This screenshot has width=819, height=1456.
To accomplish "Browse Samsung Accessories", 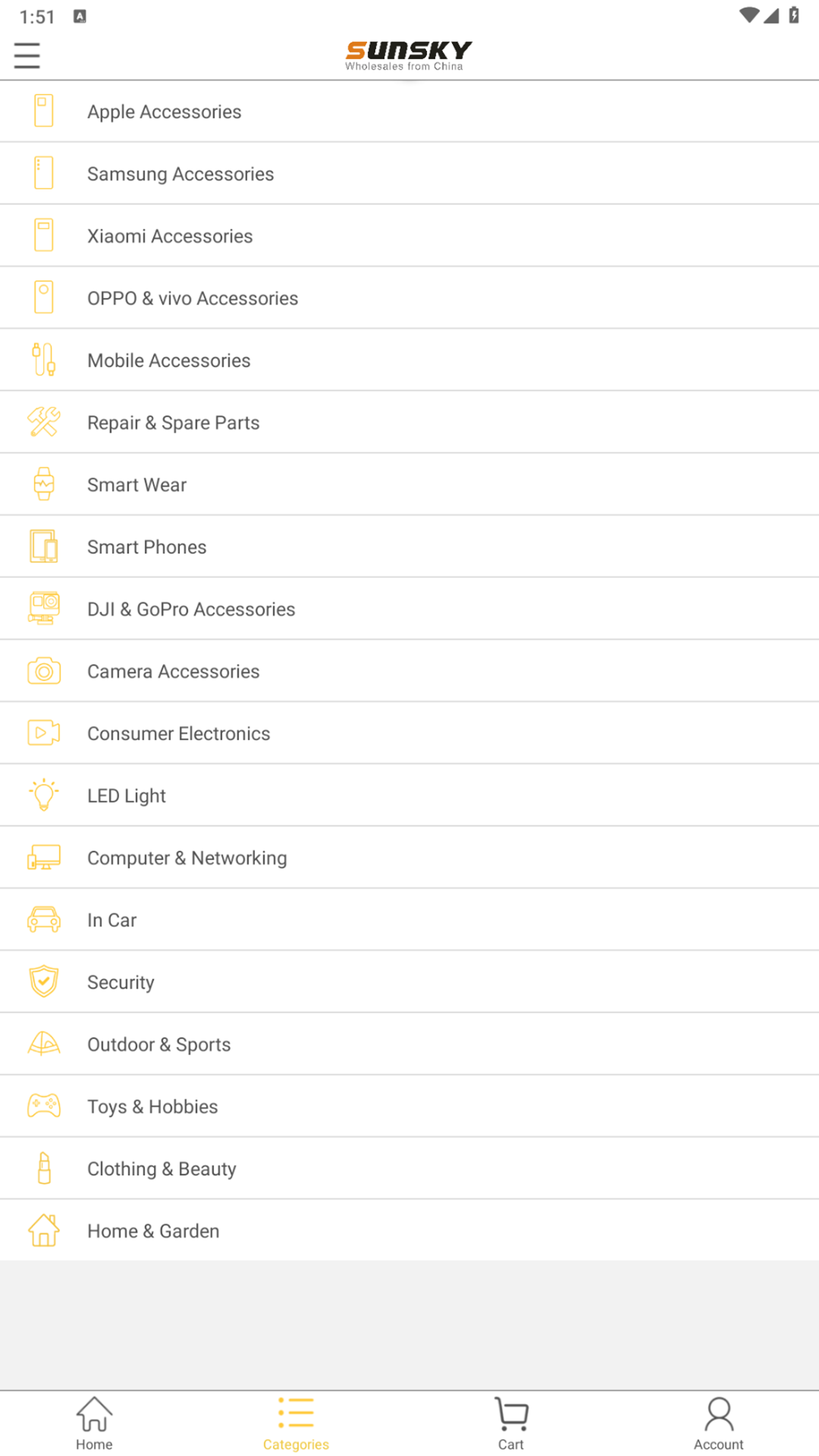I will (x=180, y=174).
